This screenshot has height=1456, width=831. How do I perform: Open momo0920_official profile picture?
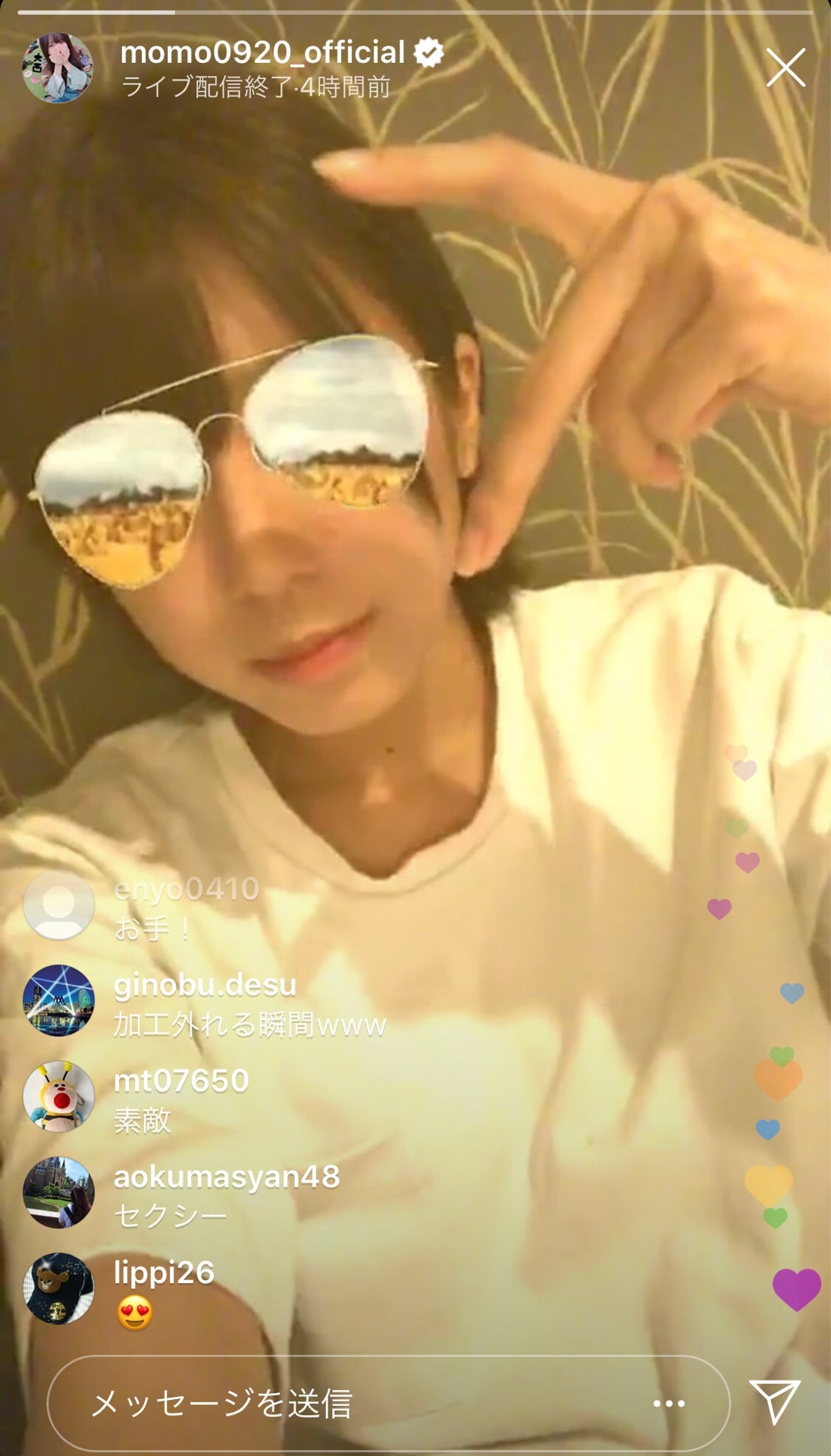[x=58, y=67]
